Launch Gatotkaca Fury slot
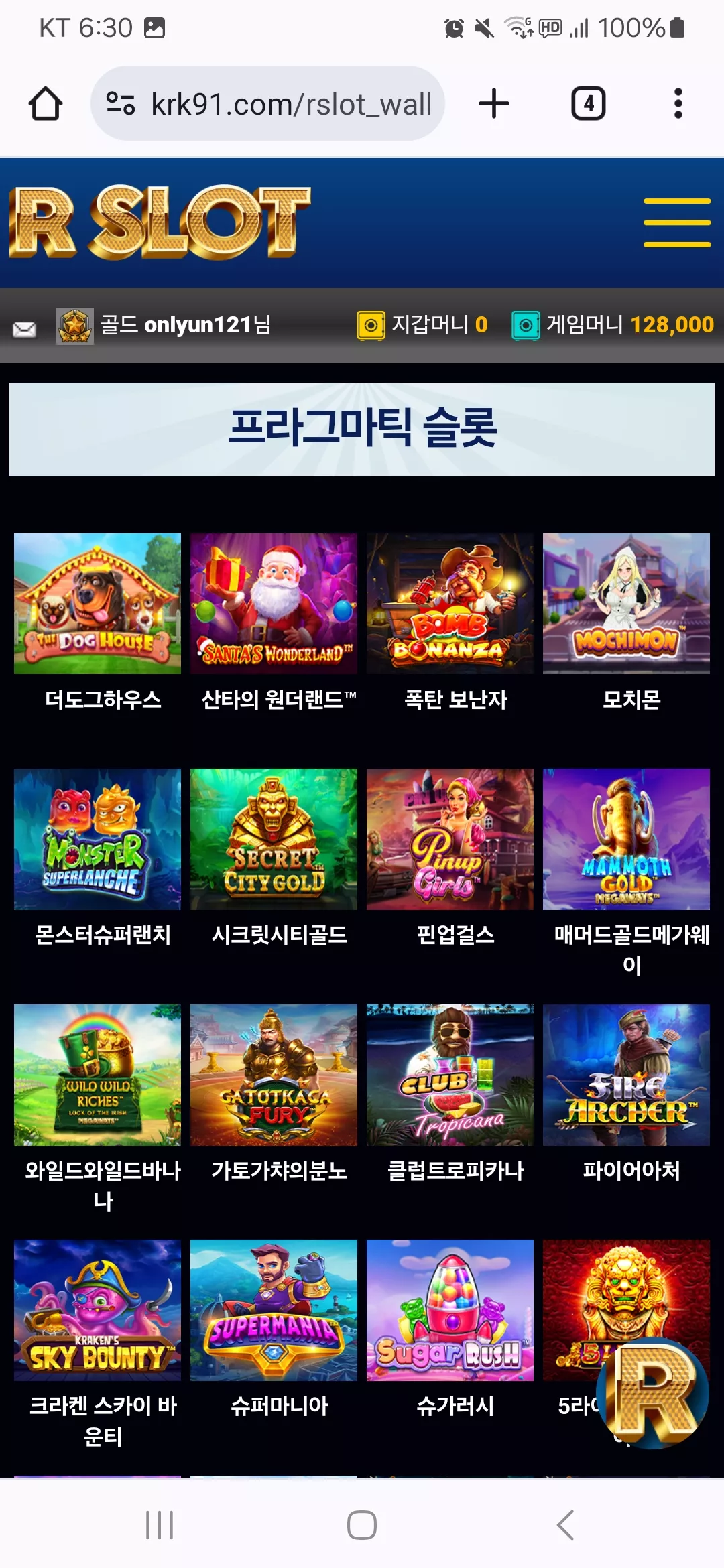This screenshot has width=724, height=1568. pyautogui.click(x=274, y=1075)
